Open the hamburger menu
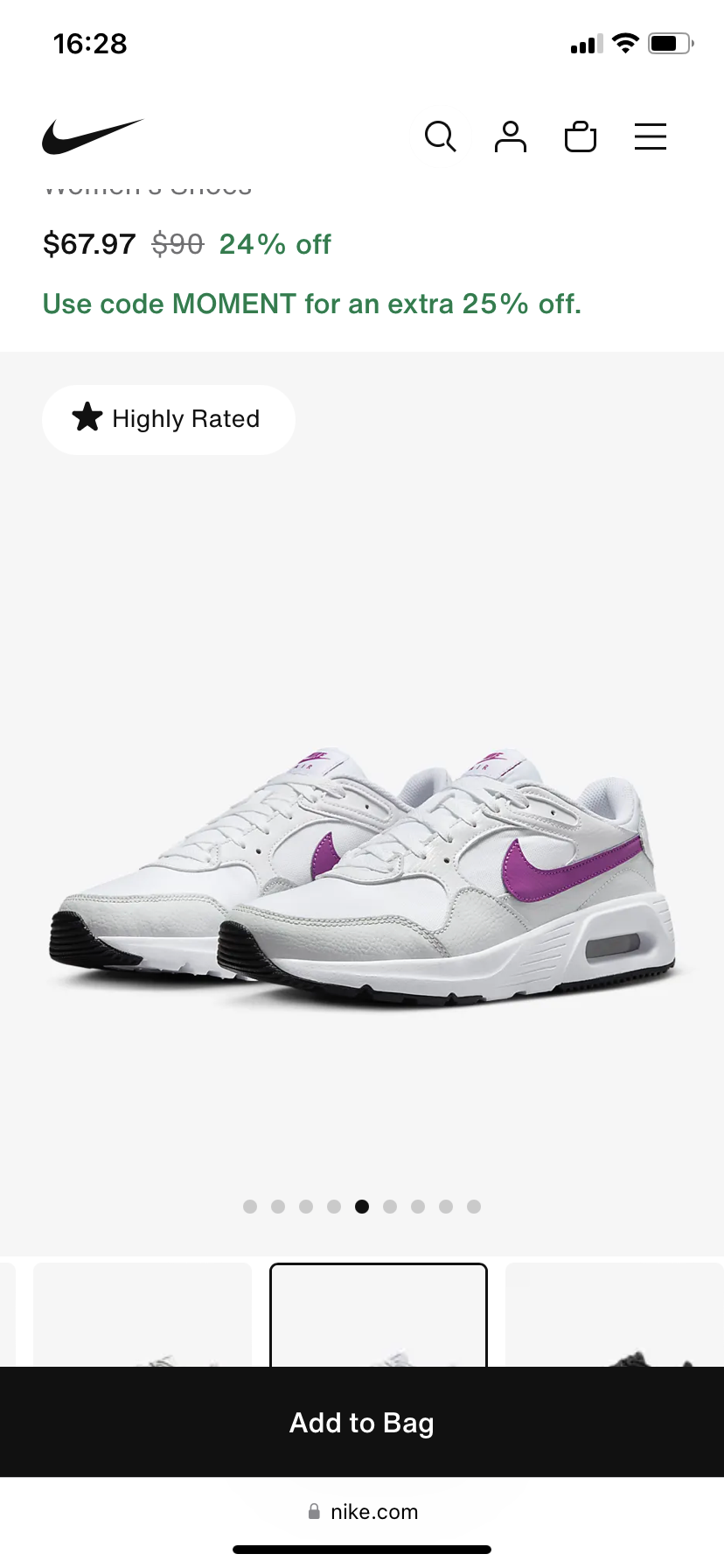Viewport: 724px width, 1568px height. point(651,136)
